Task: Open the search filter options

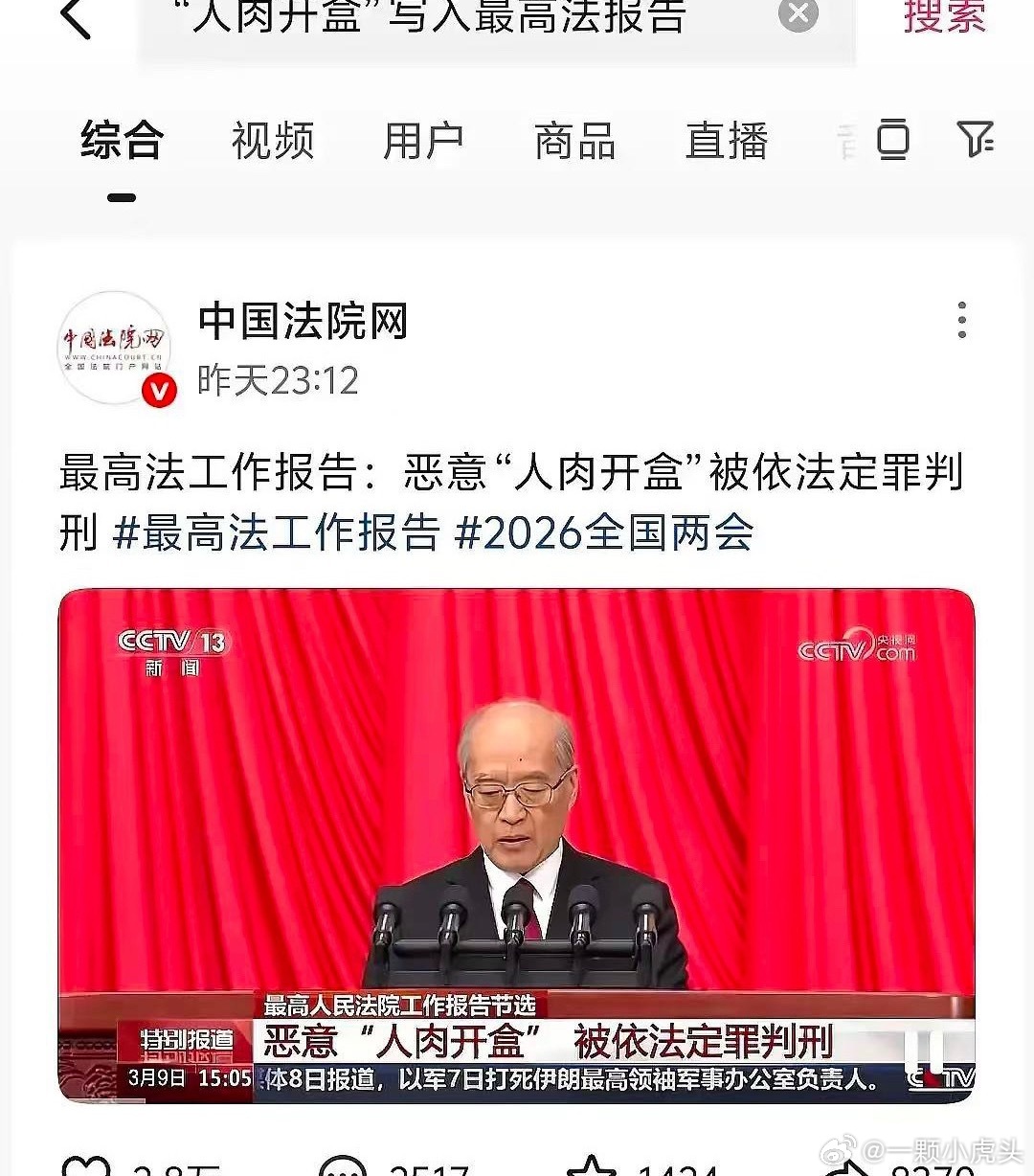Action: 975,140
